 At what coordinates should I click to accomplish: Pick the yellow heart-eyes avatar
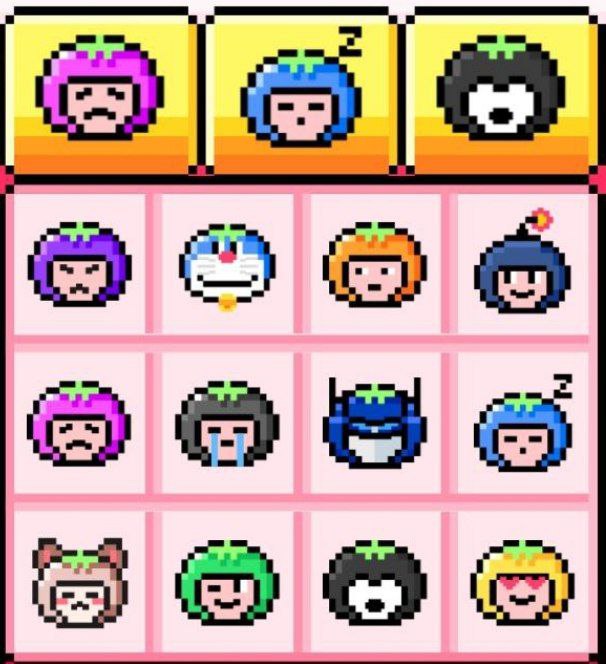(520, 582)
